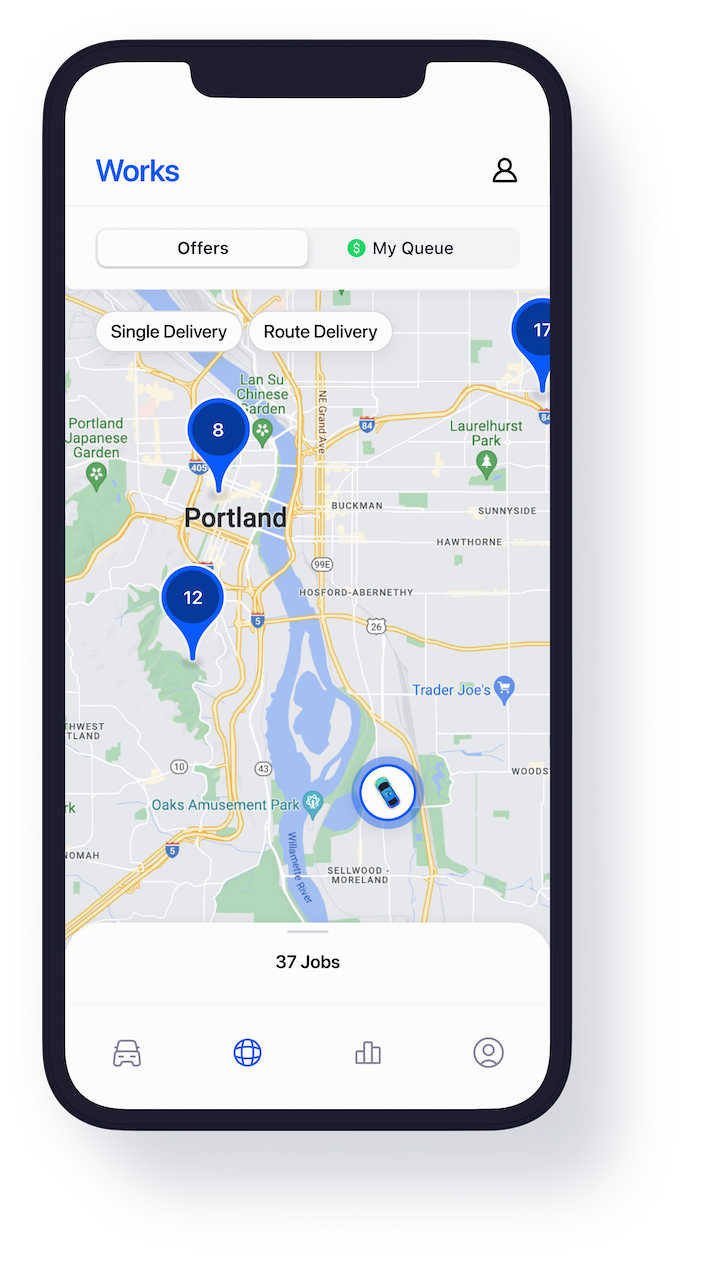This screenshot has width=703, height=1280.
Task: Open the map pin with 17 jobs
Action: pyautogui.click(x=538, y=332)
